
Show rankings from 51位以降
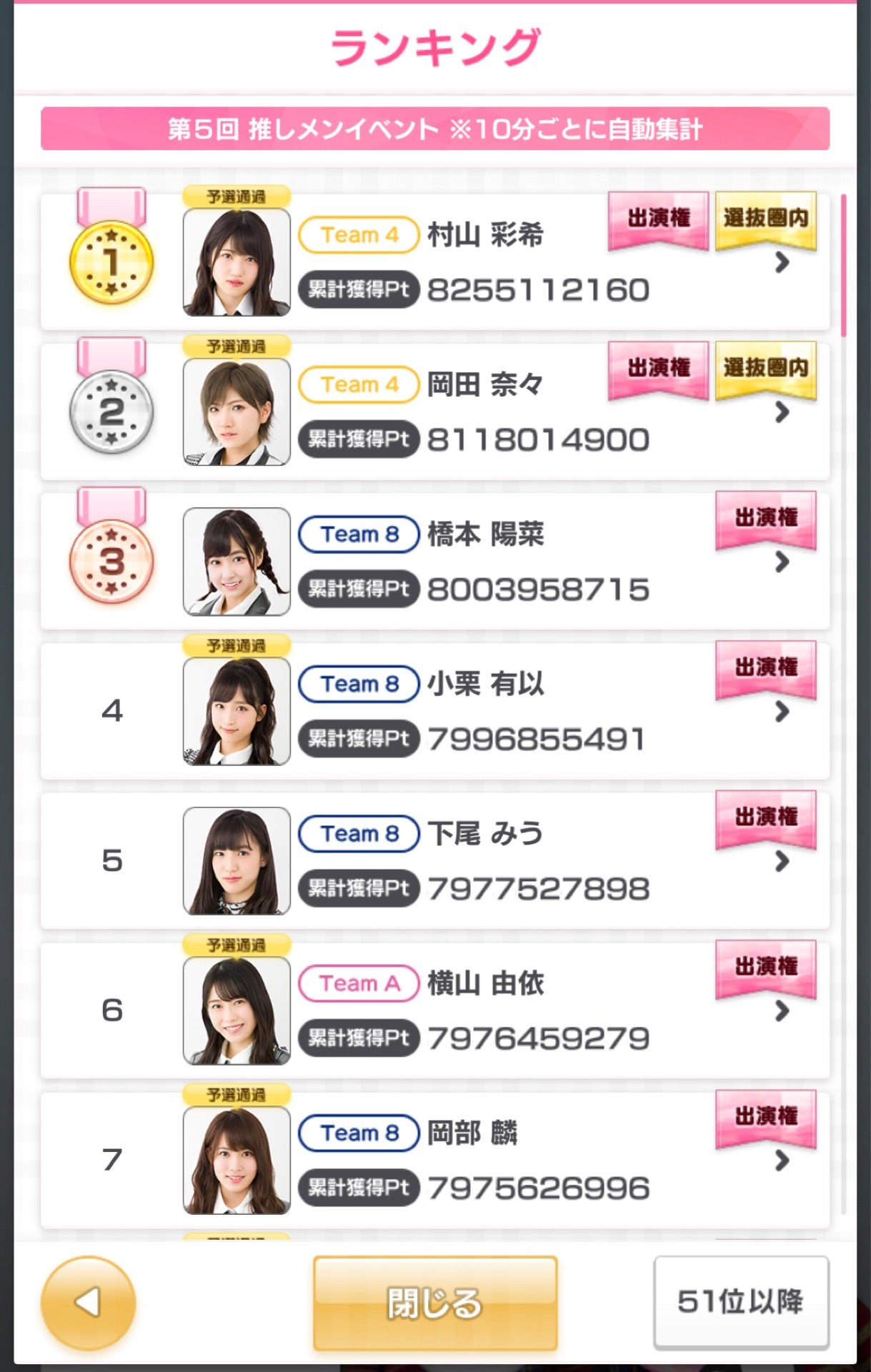click(740, 1302)
